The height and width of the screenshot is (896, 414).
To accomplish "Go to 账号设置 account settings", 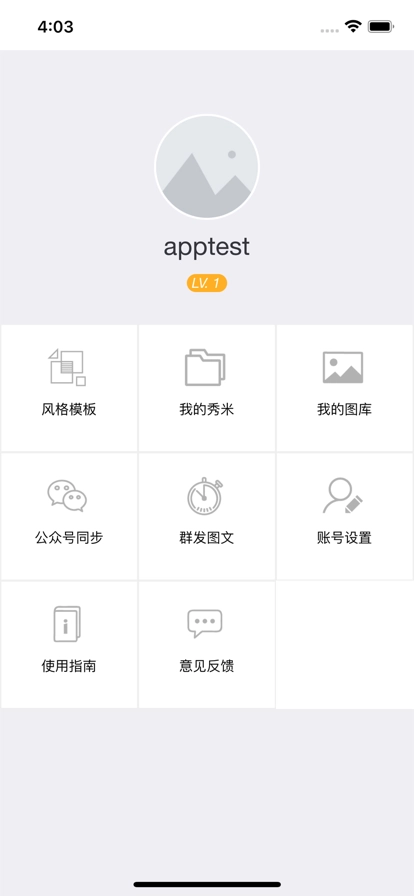I will tap(345, 517).
